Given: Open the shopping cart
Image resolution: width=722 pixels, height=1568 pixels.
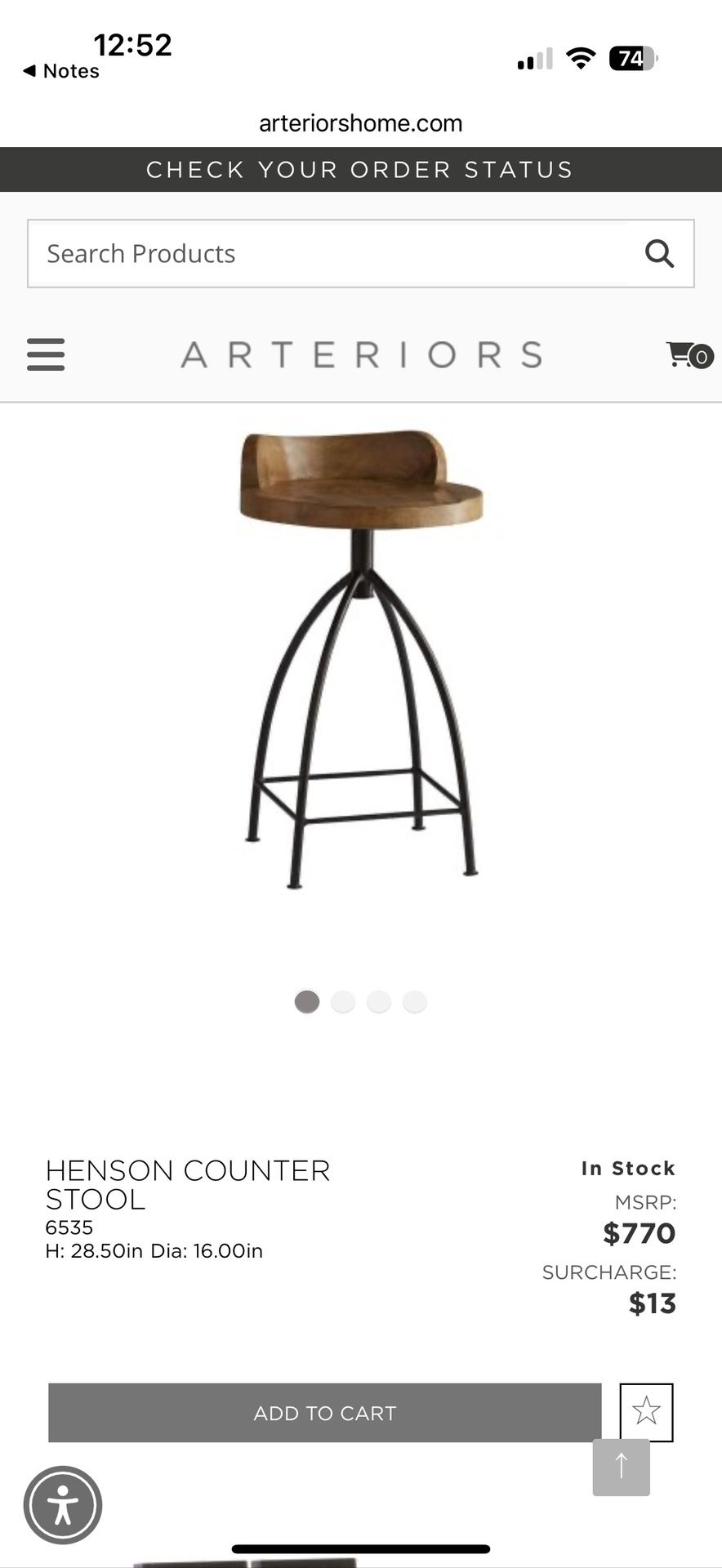Looking at the screenshot, I should pyautogui.click(x=686, y=355).
